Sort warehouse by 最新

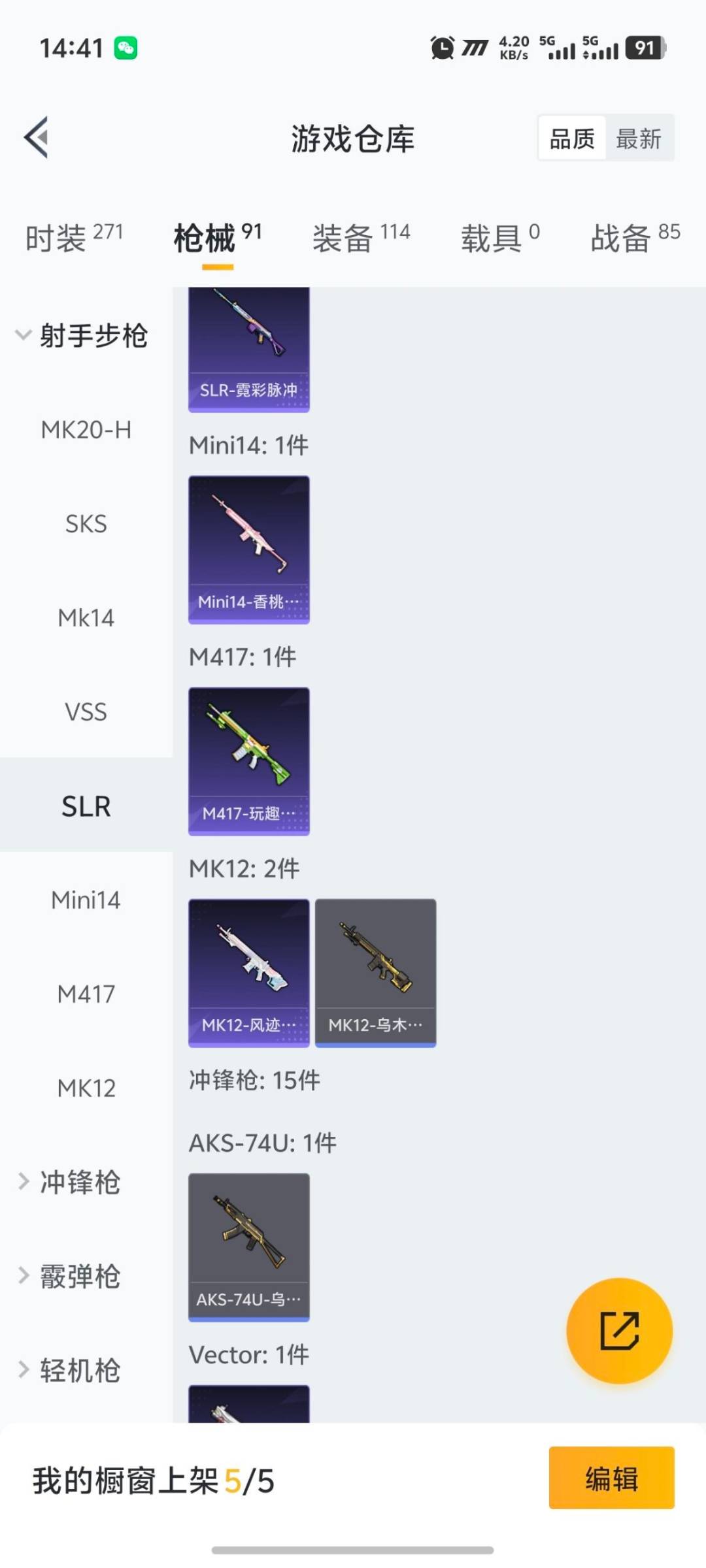click(x=639, y=139)
